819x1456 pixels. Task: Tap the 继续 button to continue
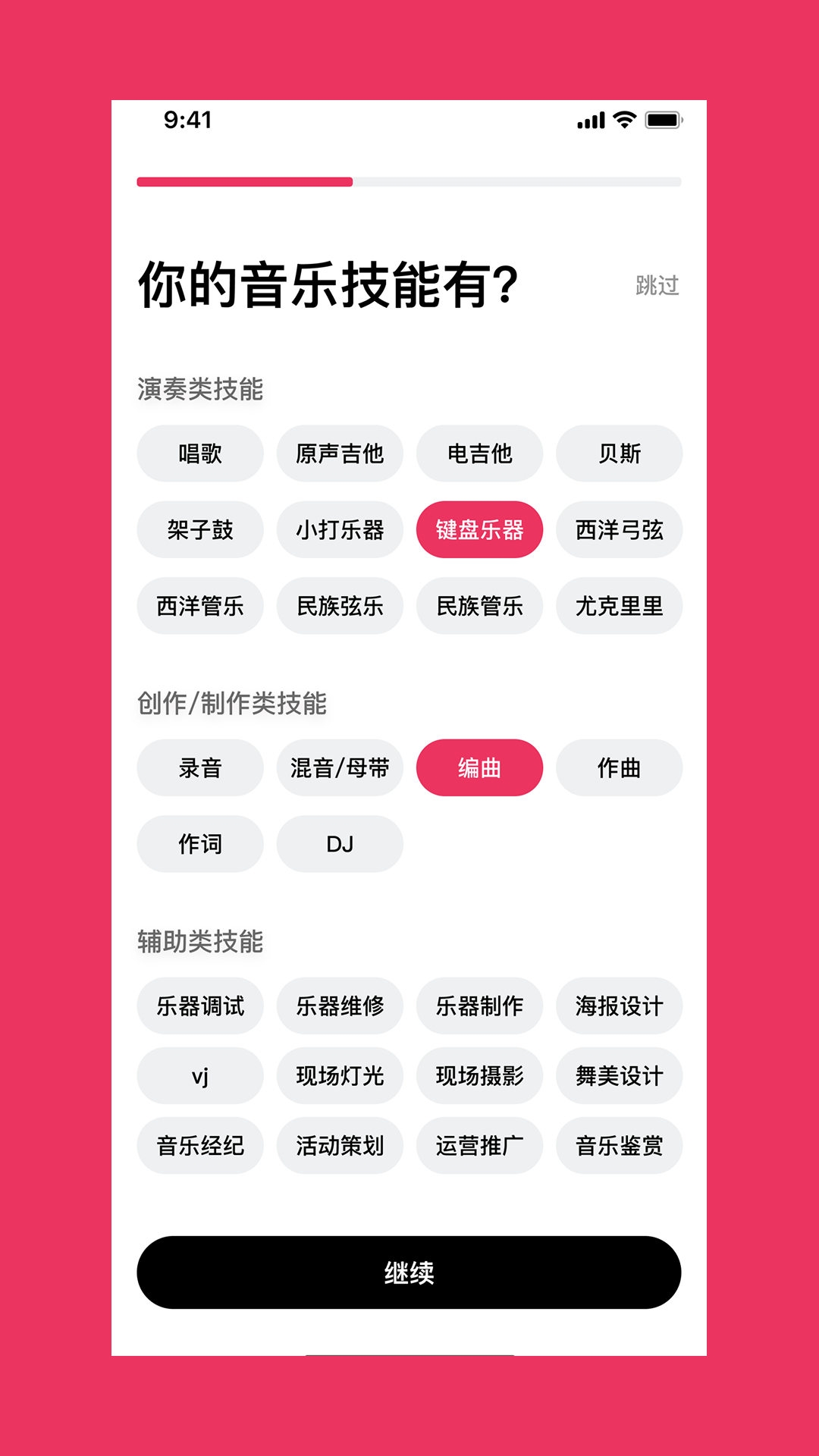pos(409,1272)
